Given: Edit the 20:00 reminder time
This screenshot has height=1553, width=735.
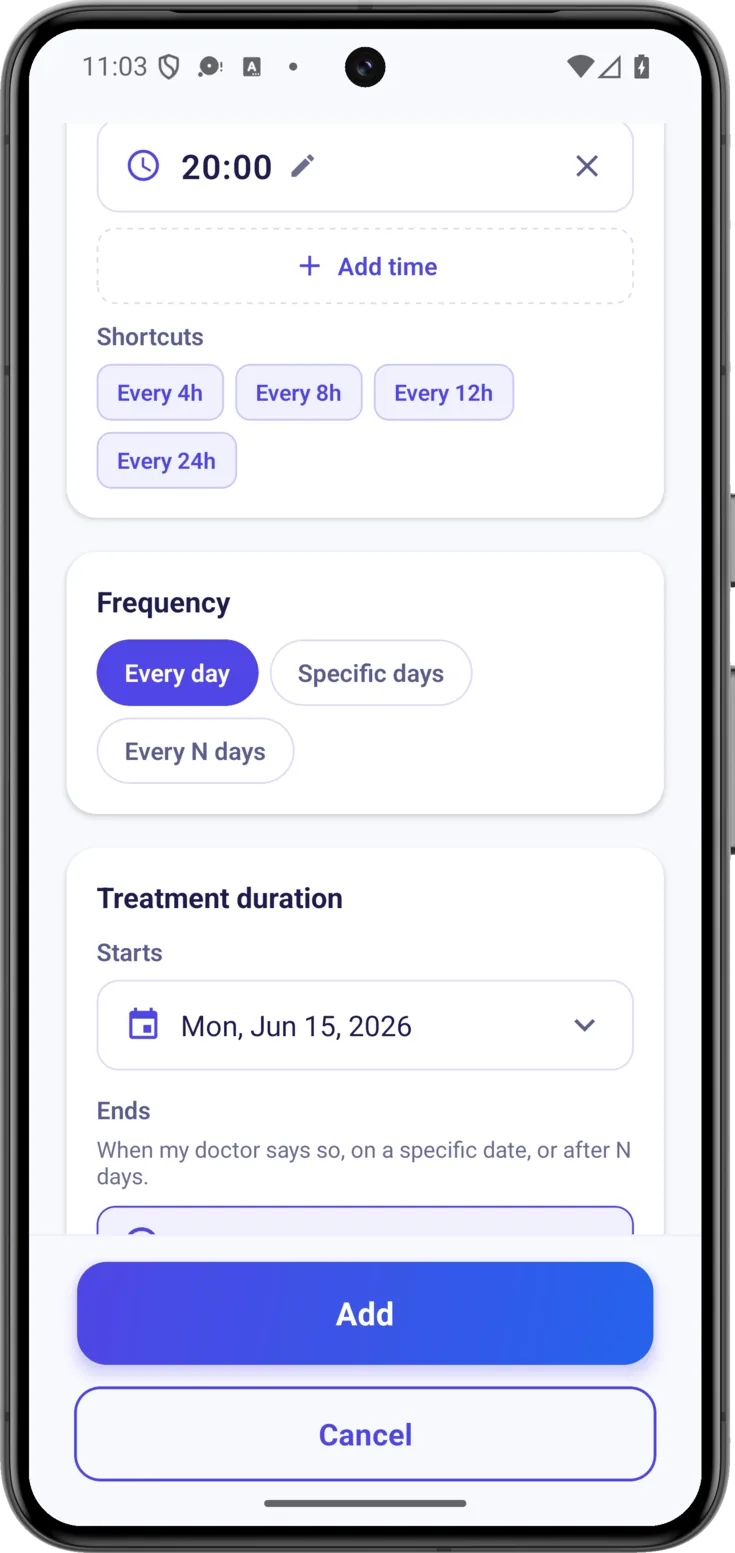Looking at the screenshot, I should click(302, 166).
